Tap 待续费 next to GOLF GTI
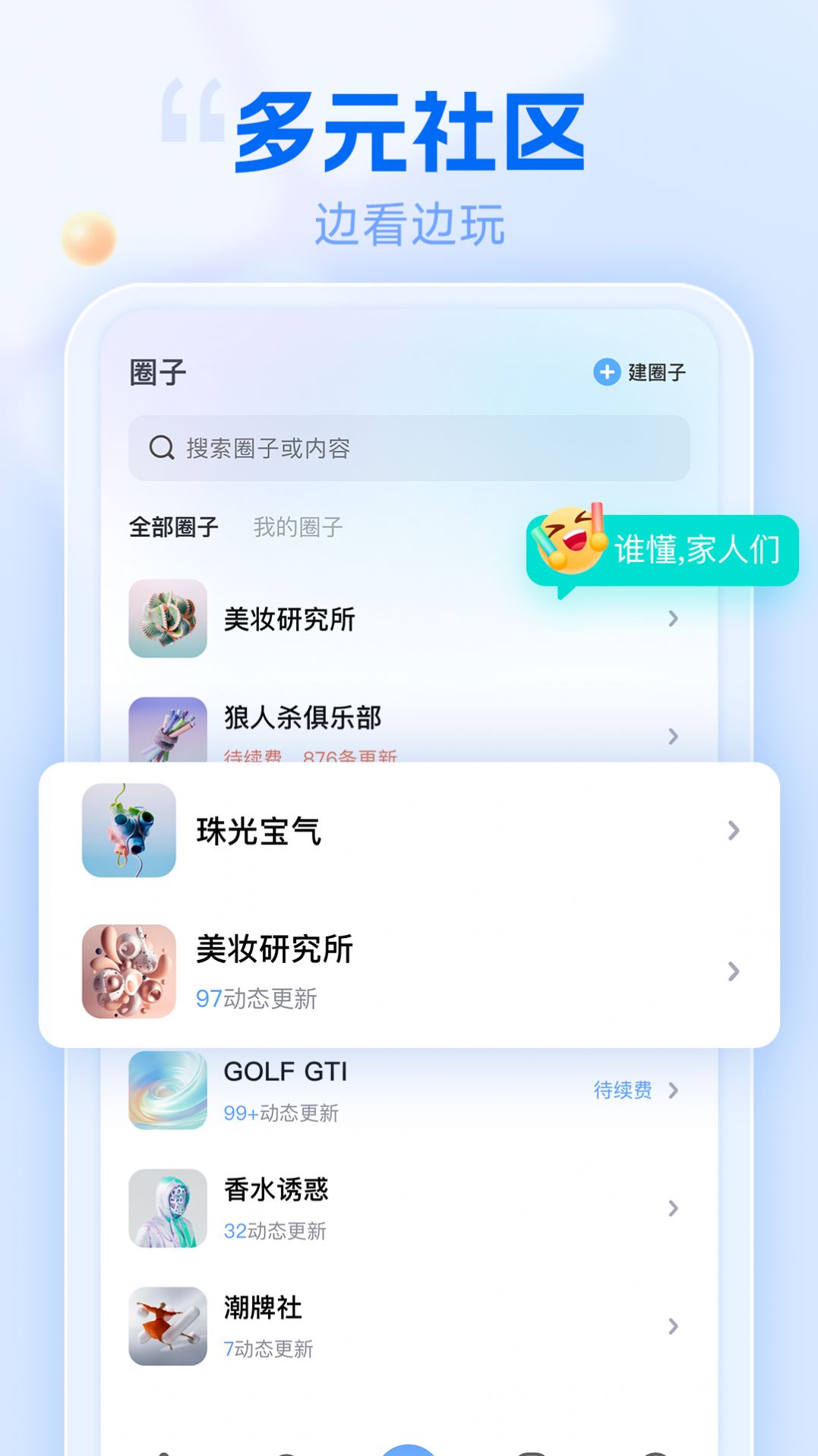818x1456 pixels. pos(622,1090)
